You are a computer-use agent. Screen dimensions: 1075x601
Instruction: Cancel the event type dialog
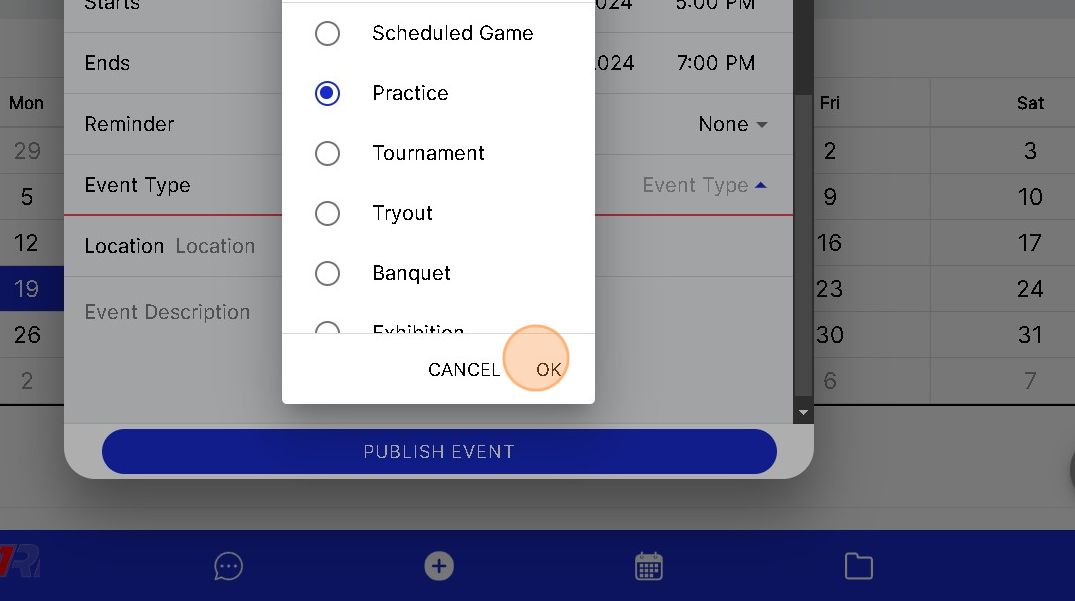click(x=463, y=369)
